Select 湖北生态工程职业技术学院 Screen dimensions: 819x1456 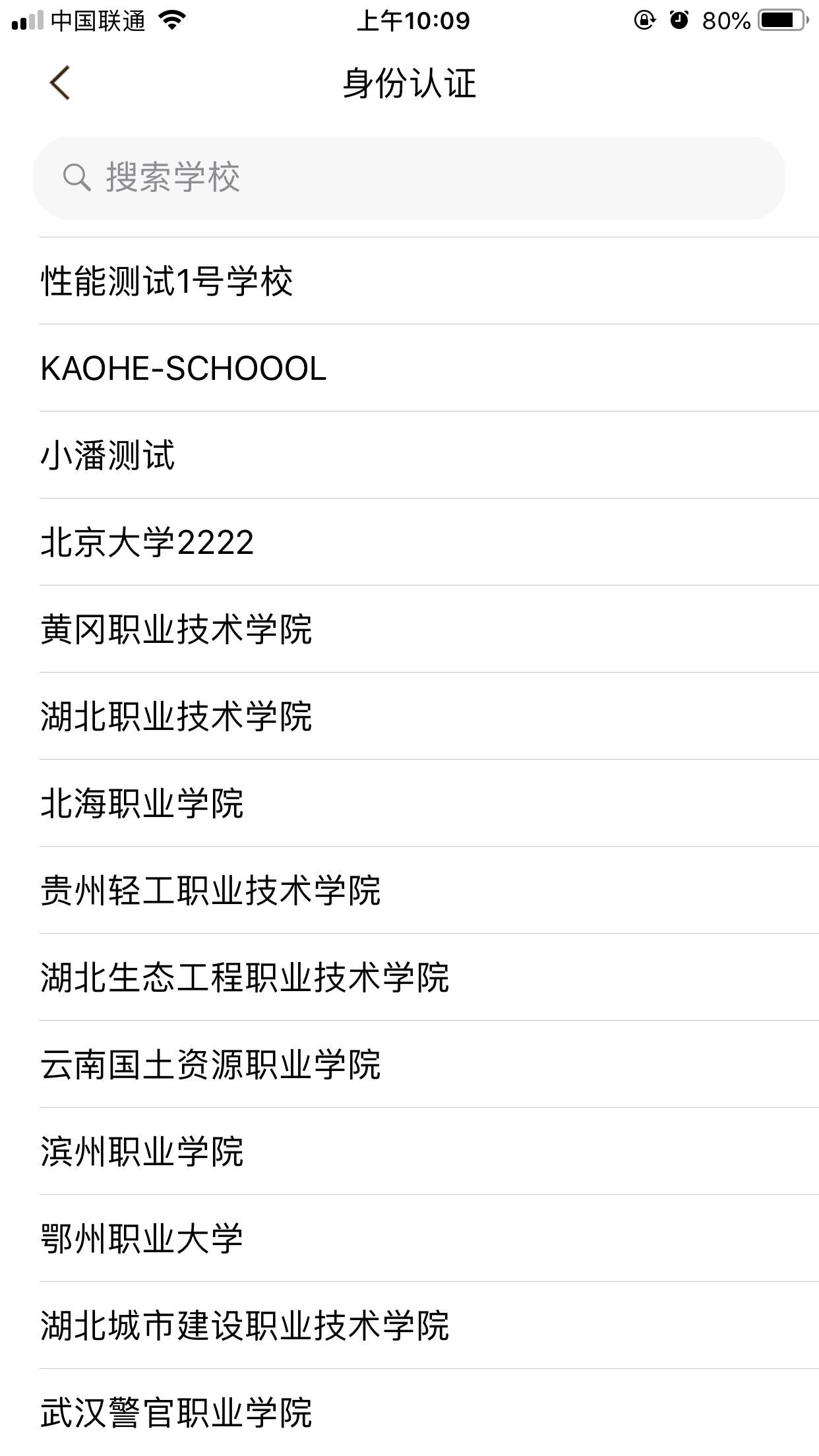click(x=245, y=978)
